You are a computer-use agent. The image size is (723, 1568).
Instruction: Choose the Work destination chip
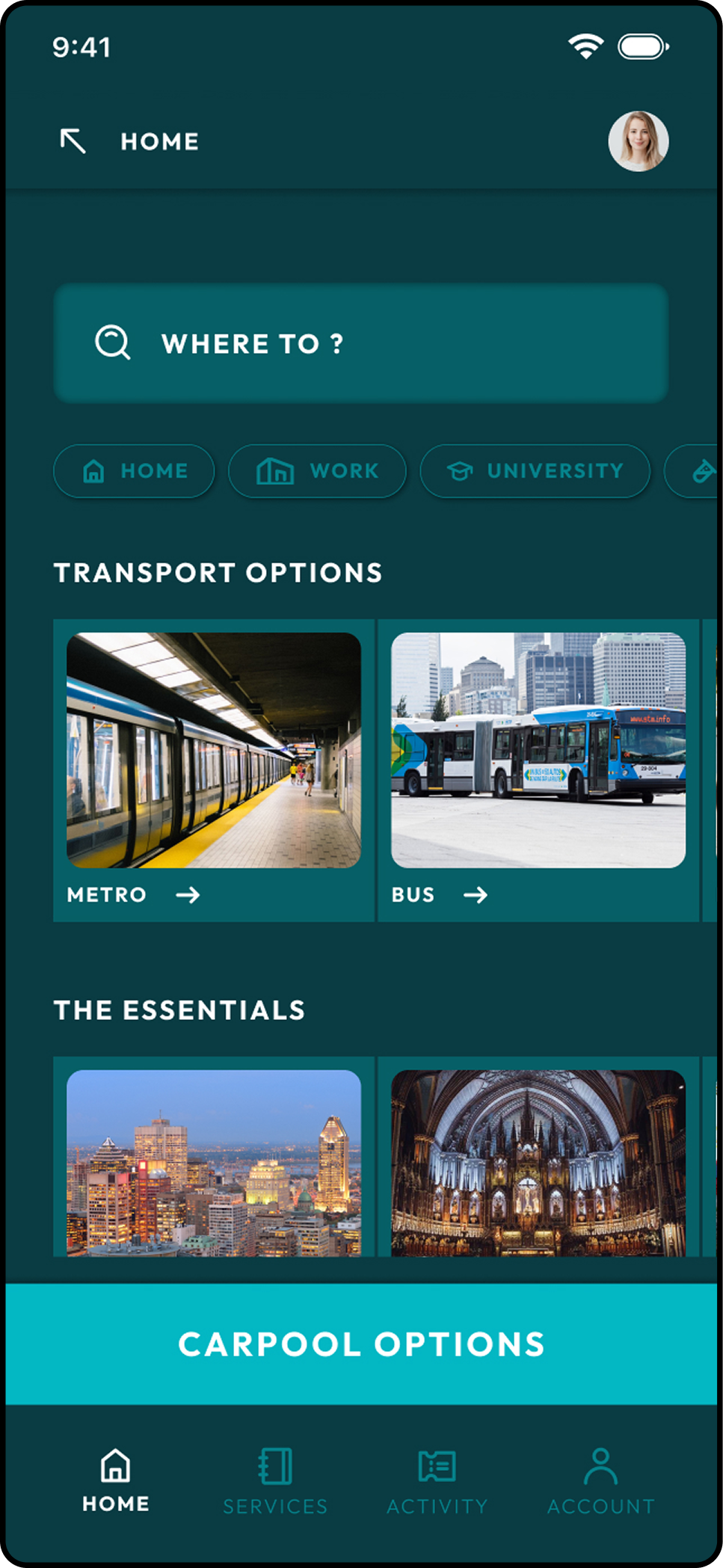(x=317, y=471)
